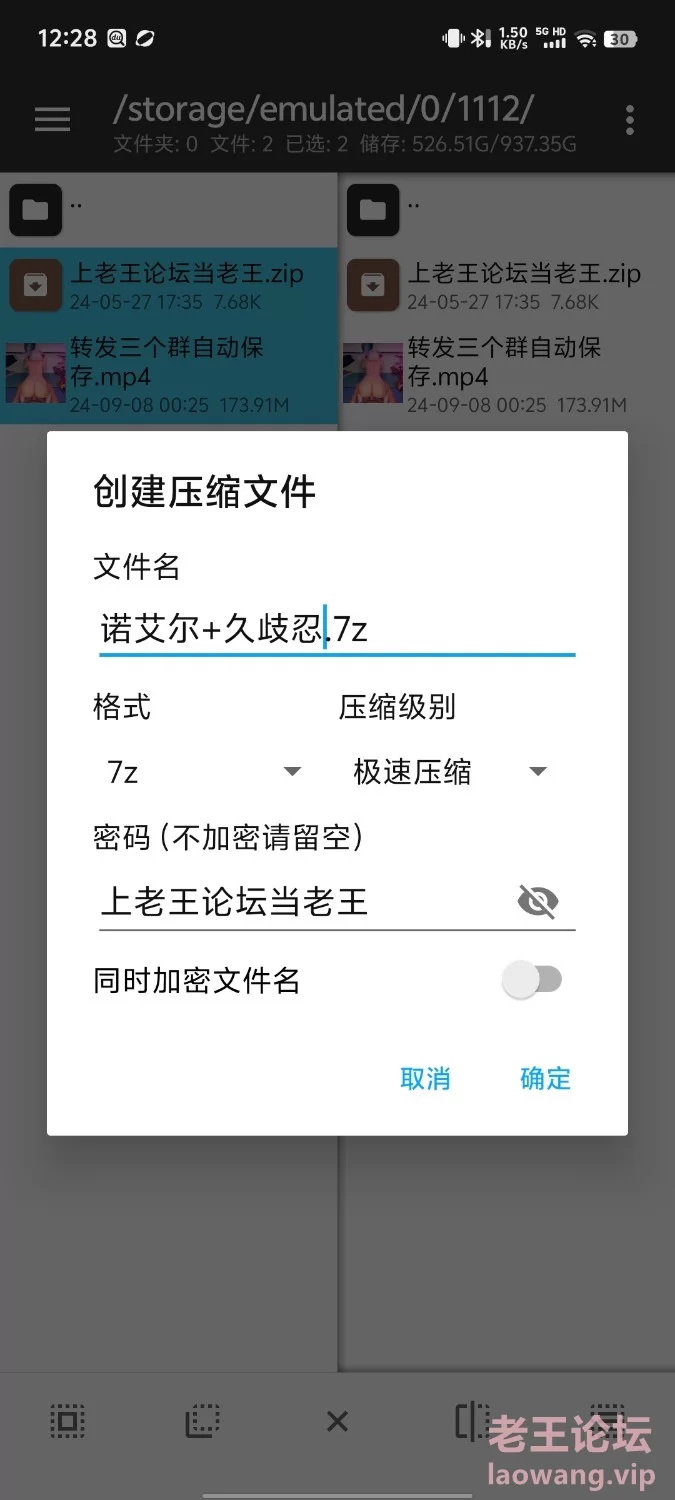Image resolution: width=675 pixels, height=1500 pixels.
Task: Enable the 同时加密文件名 switch
Action: (533, 980)
